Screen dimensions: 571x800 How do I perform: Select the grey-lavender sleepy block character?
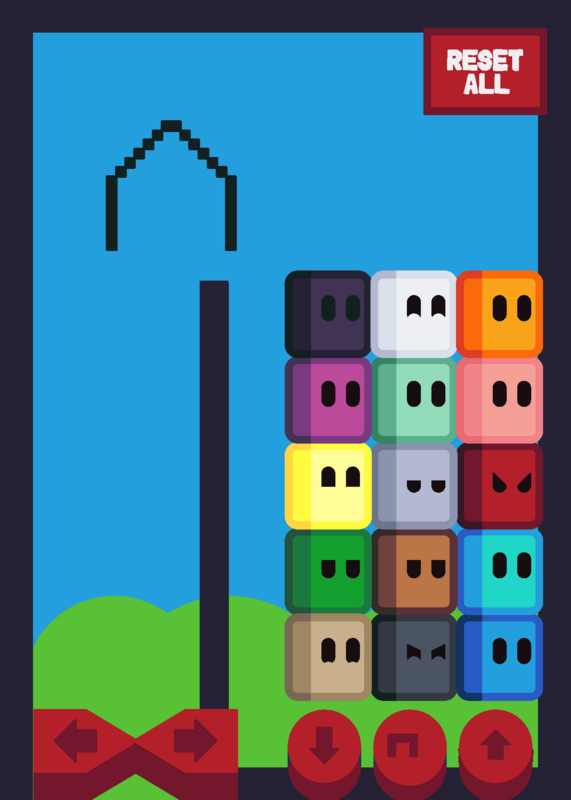pos(414,486)
